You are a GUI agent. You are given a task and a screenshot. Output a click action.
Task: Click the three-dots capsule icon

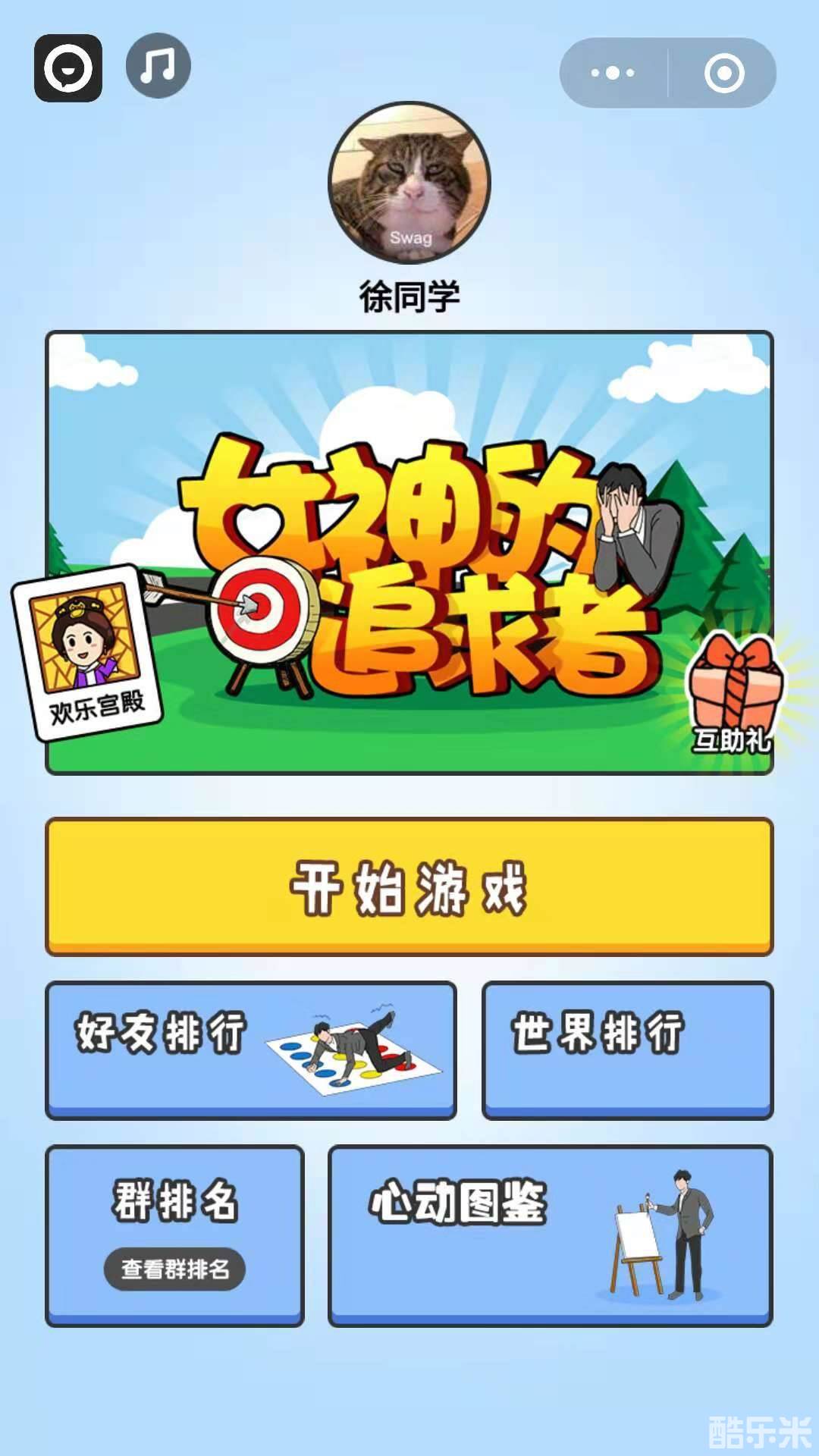(x=611, y=72)
